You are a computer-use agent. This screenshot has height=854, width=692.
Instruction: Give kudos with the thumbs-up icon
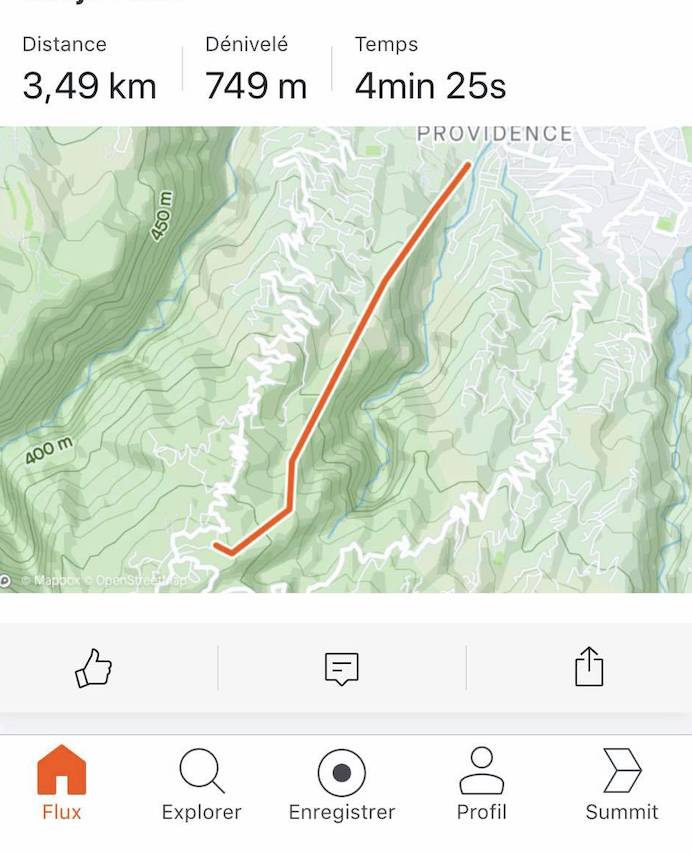(x=93, y=667)
